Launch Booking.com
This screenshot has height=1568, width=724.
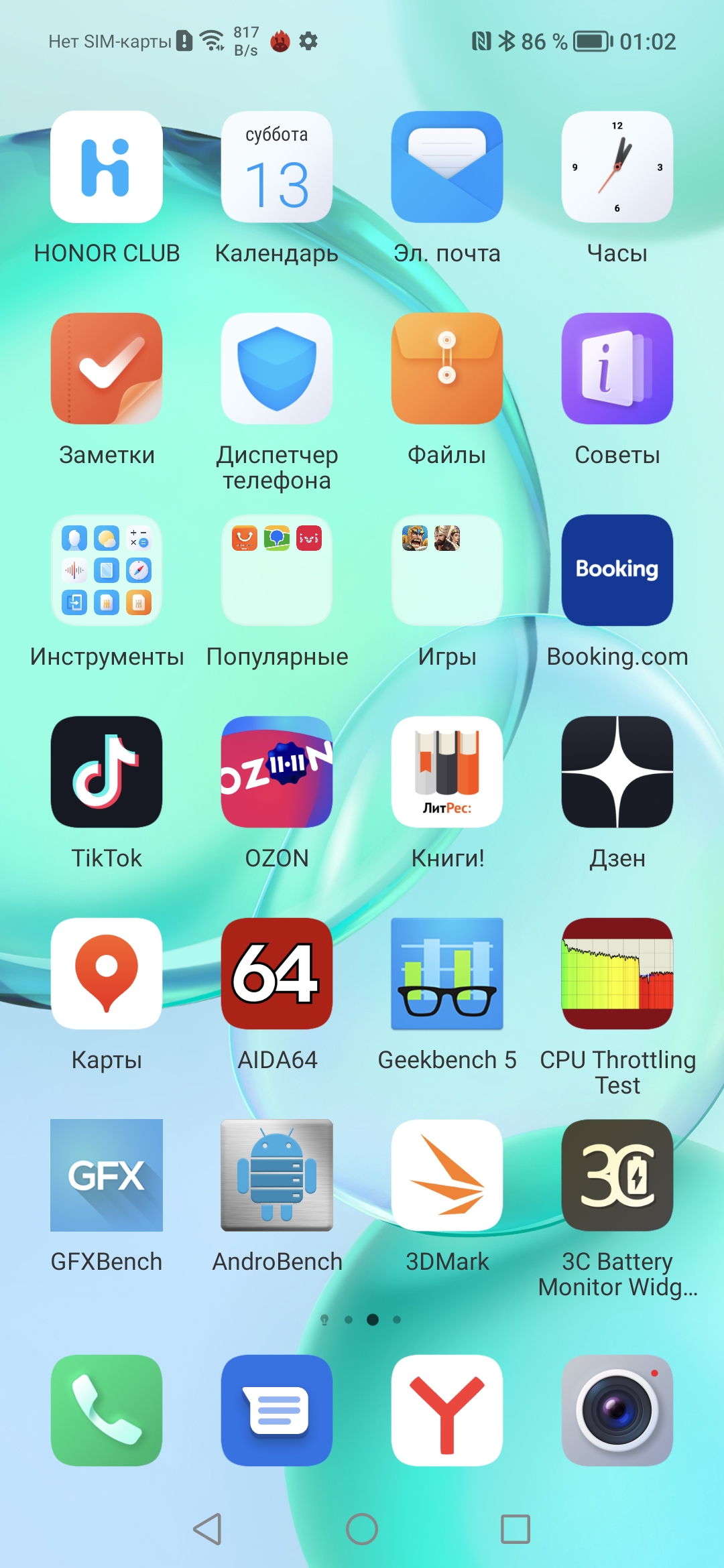coord(617,570)
